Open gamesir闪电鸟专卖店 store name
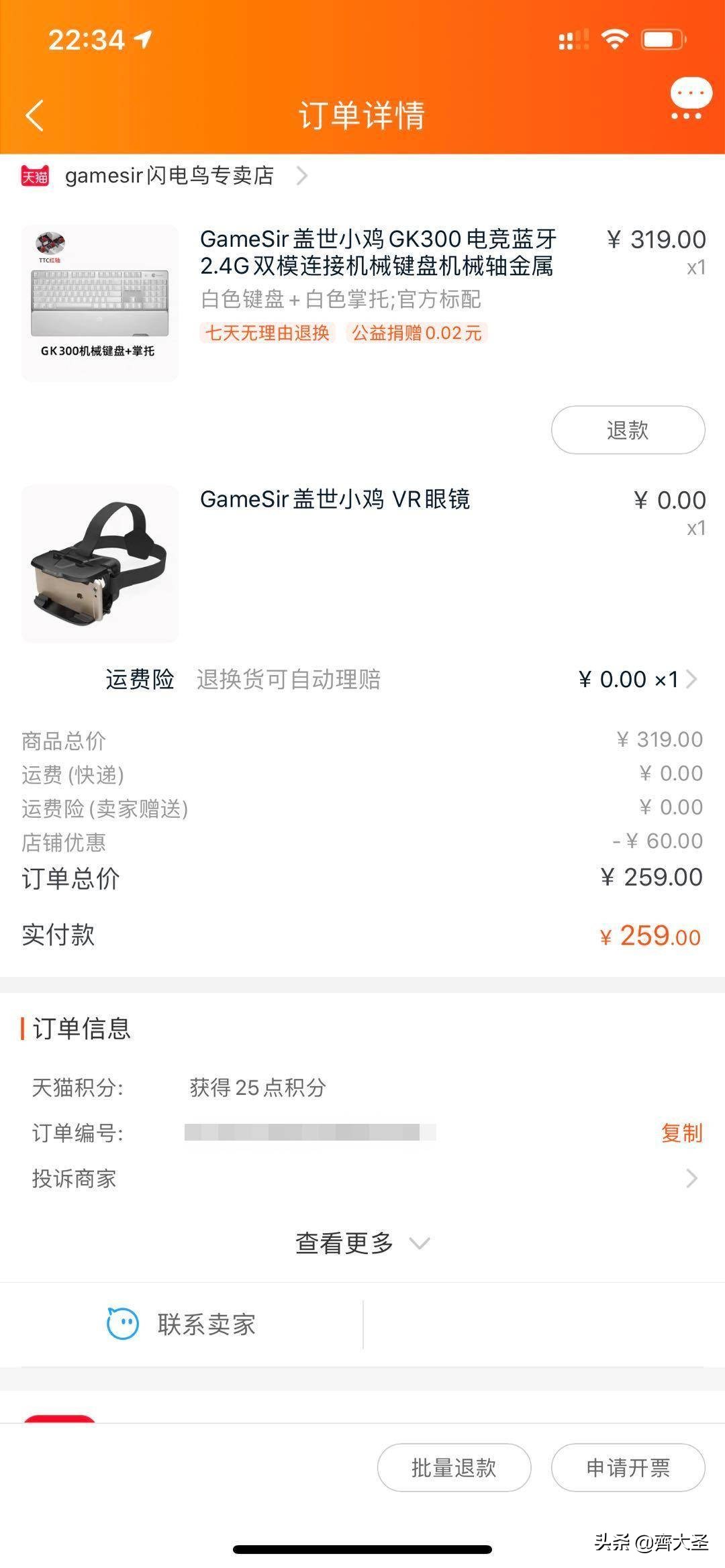Screen dimensions: 725x1568 pos(168,176)
